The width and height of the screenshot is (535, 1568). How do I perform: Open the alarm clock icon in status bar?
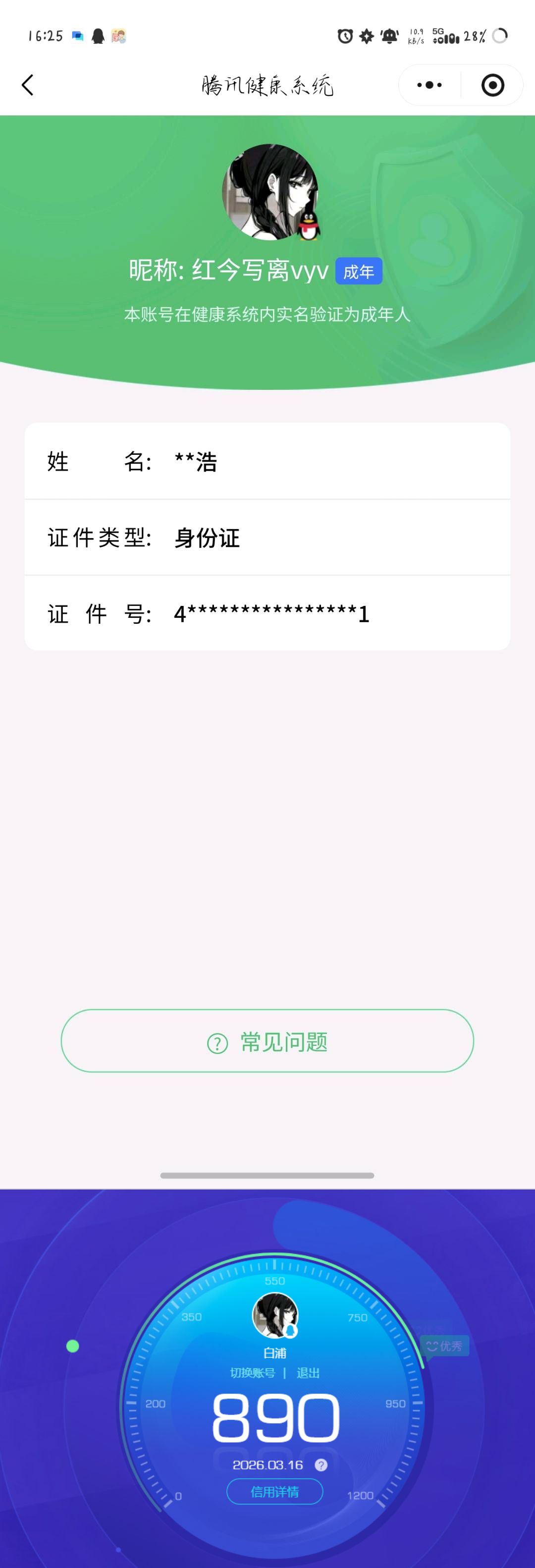tap(344, 35)
